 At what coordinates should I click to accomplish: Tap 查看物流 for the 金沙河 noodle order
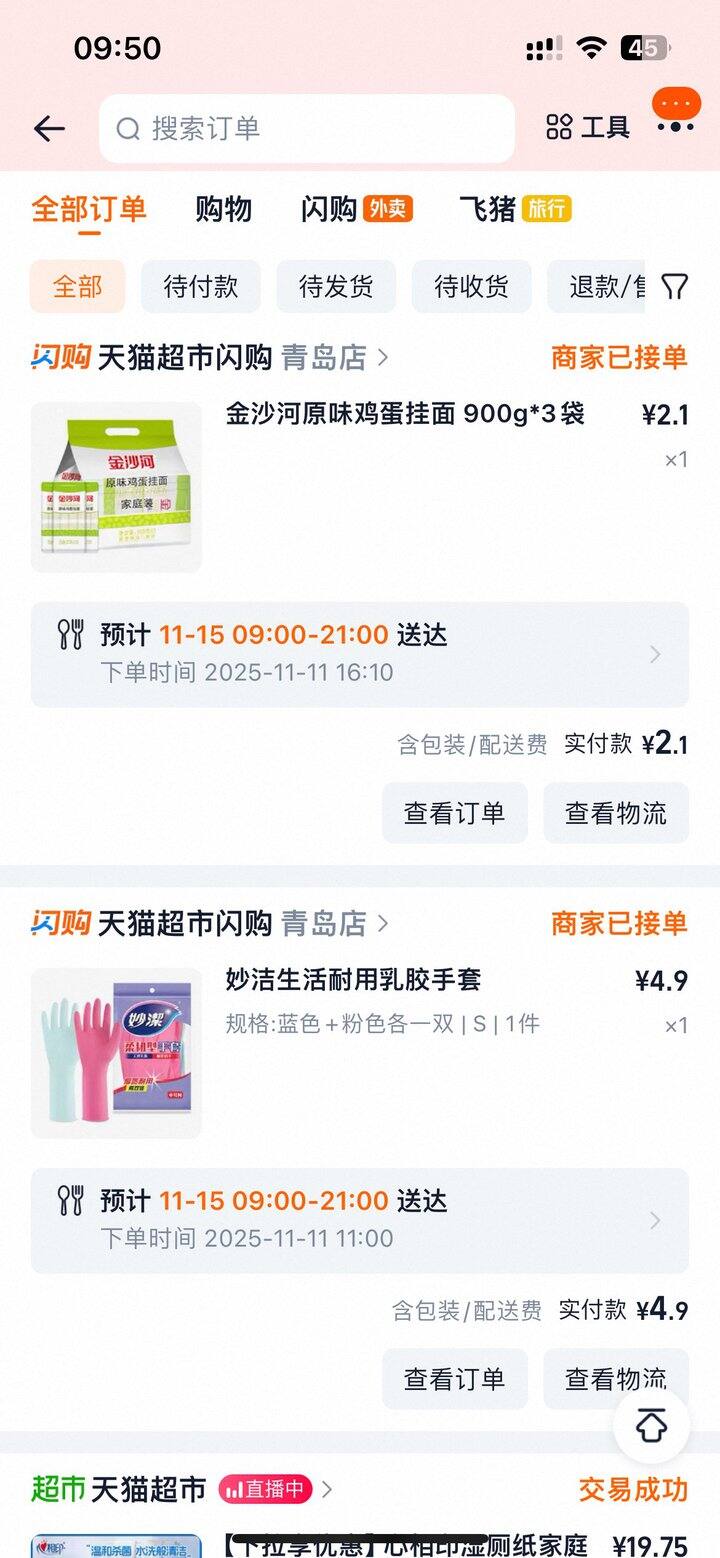pos(615,813)
